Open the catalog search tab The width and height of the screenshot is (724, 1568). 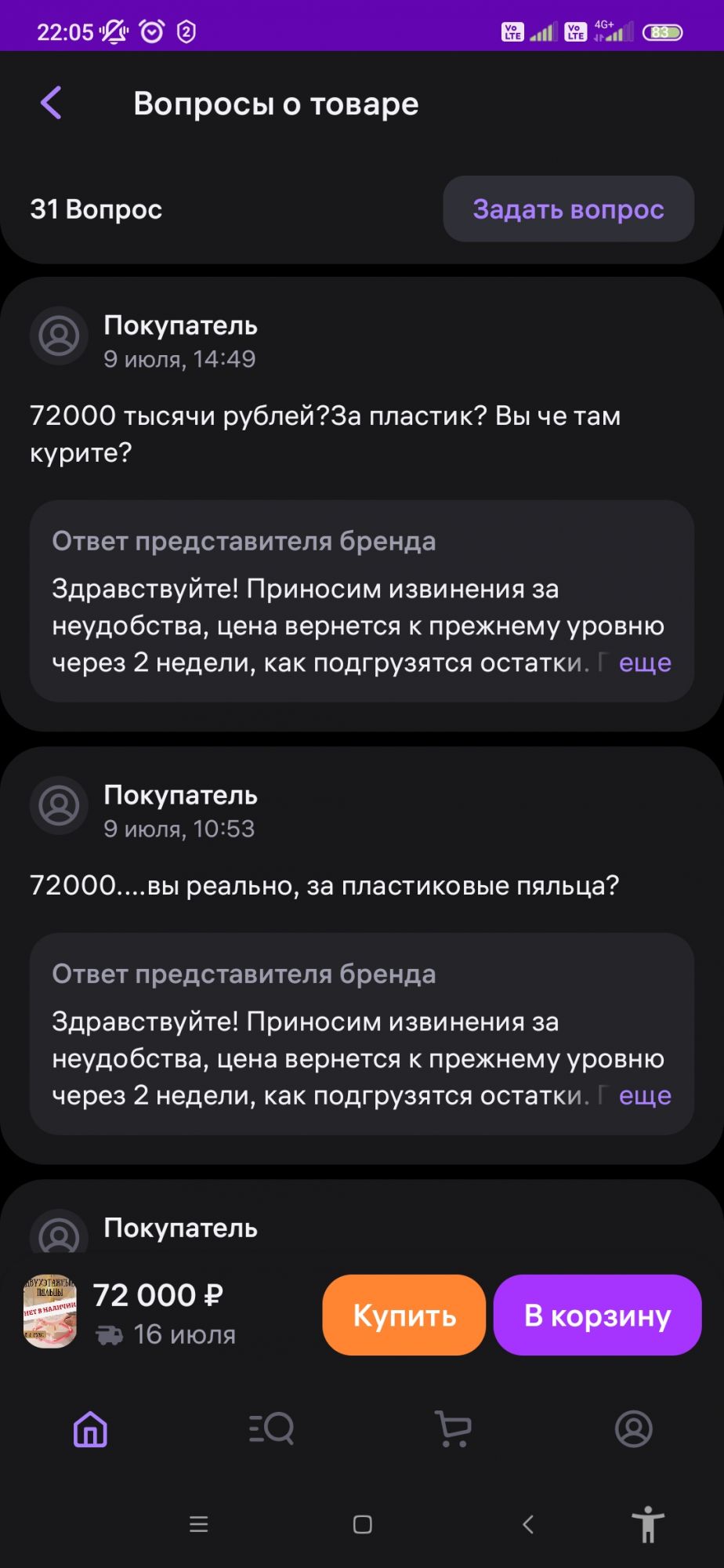click(271, 1428)
